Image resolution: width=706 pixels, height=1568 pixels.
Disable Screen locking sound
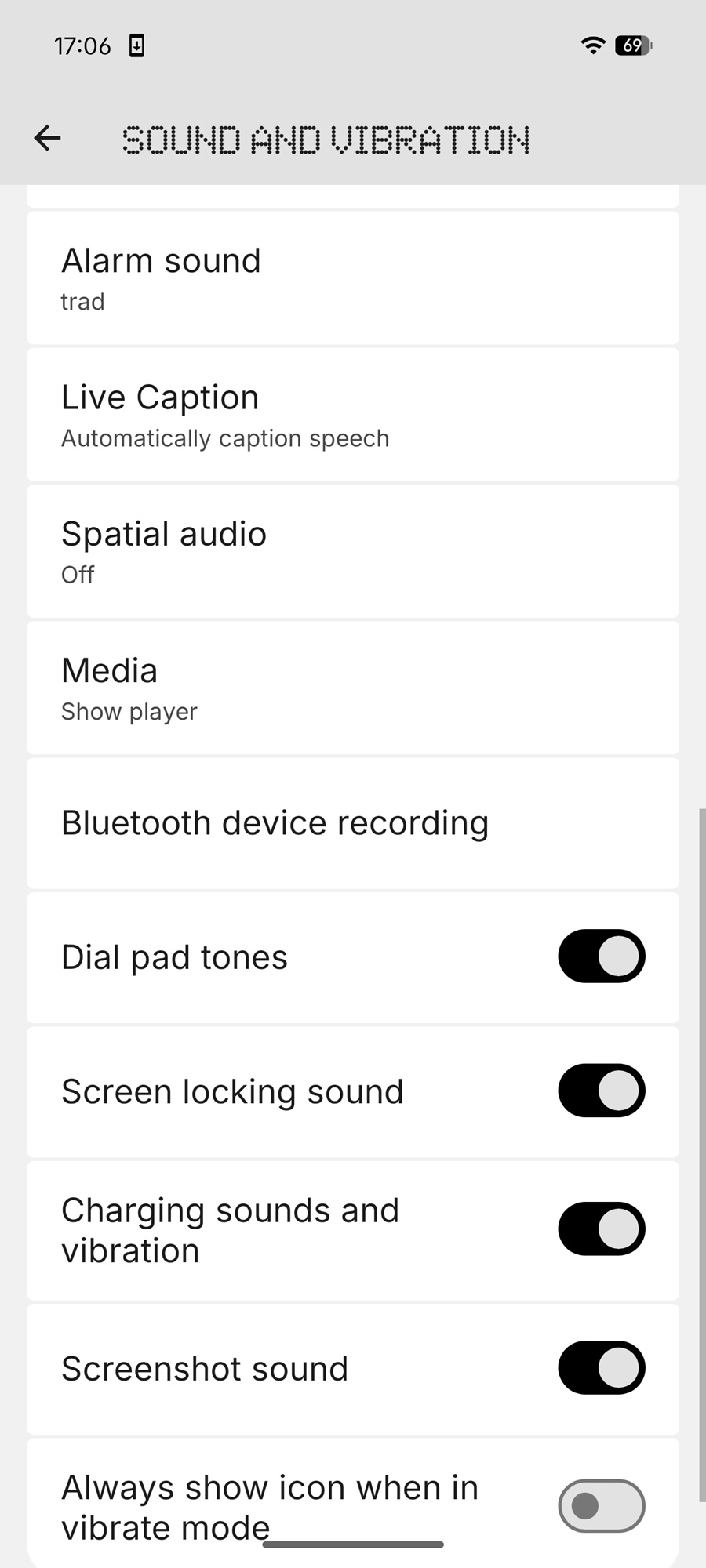(601, 1091)
